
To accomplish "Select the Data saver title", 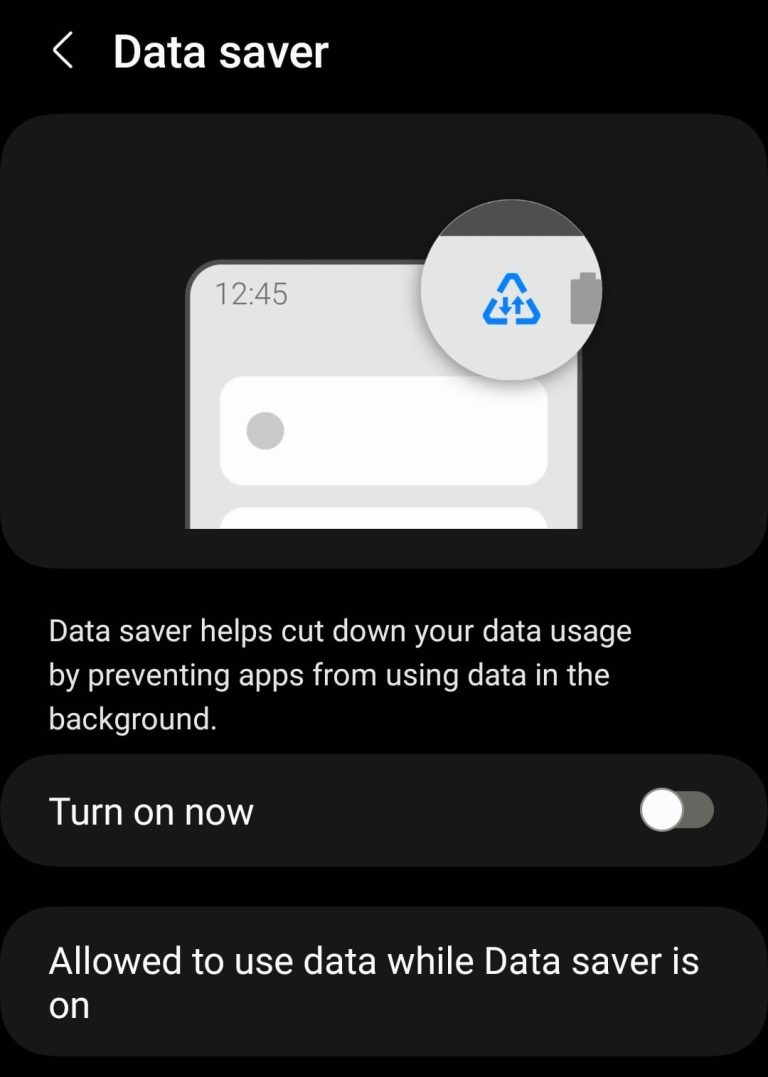I will point(221,51).
